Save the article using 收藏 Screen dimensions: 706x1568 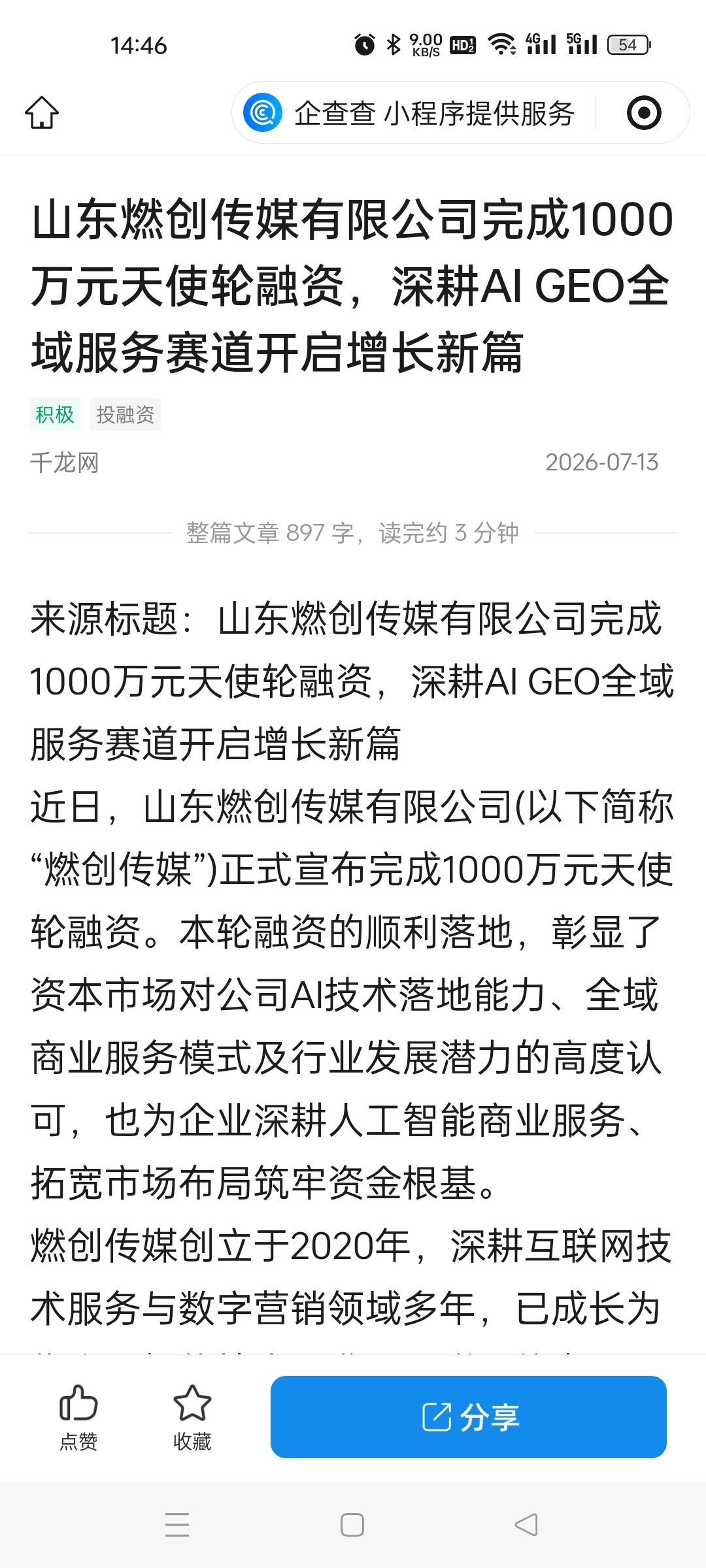pyautogui.click(x=192, y=1418)
